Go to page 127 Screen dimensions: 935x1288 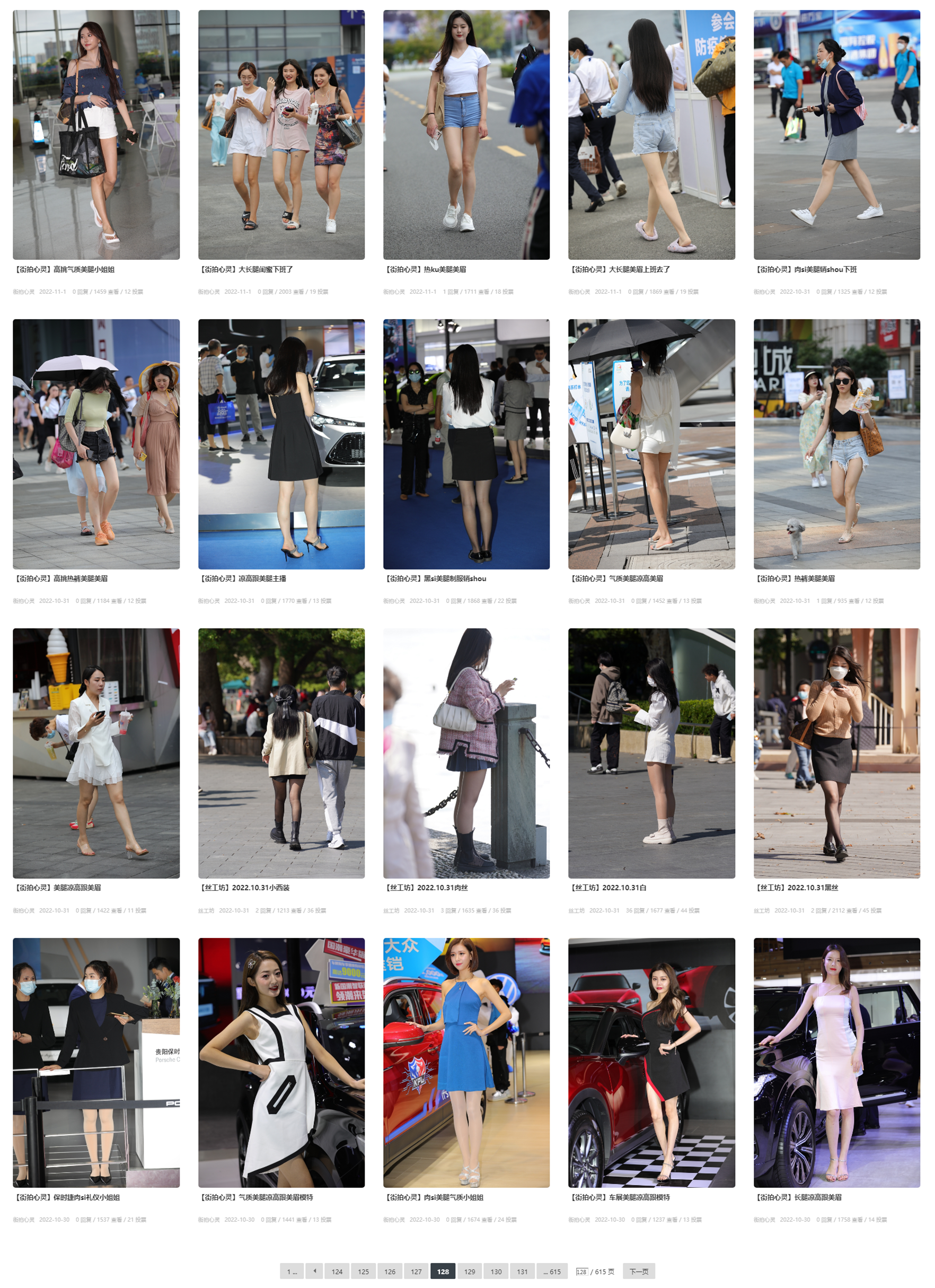coord(416,1272)
